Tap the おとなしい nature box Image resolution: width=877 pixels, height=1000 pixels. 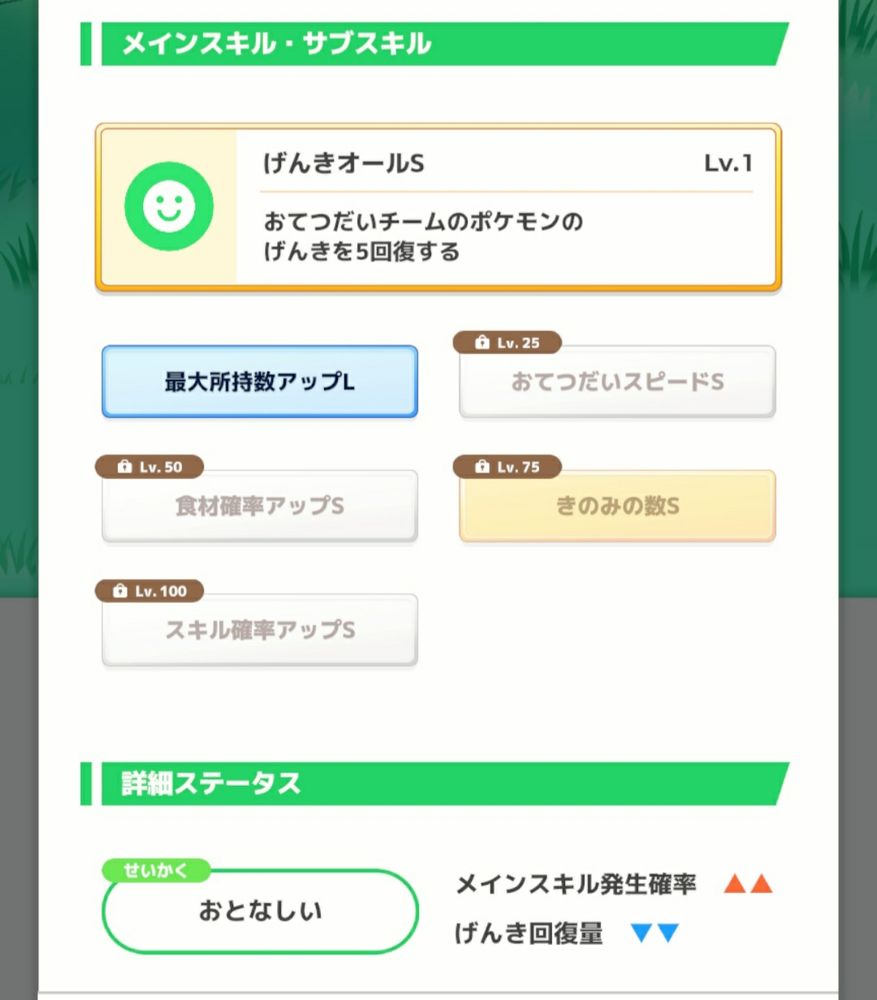260,911
